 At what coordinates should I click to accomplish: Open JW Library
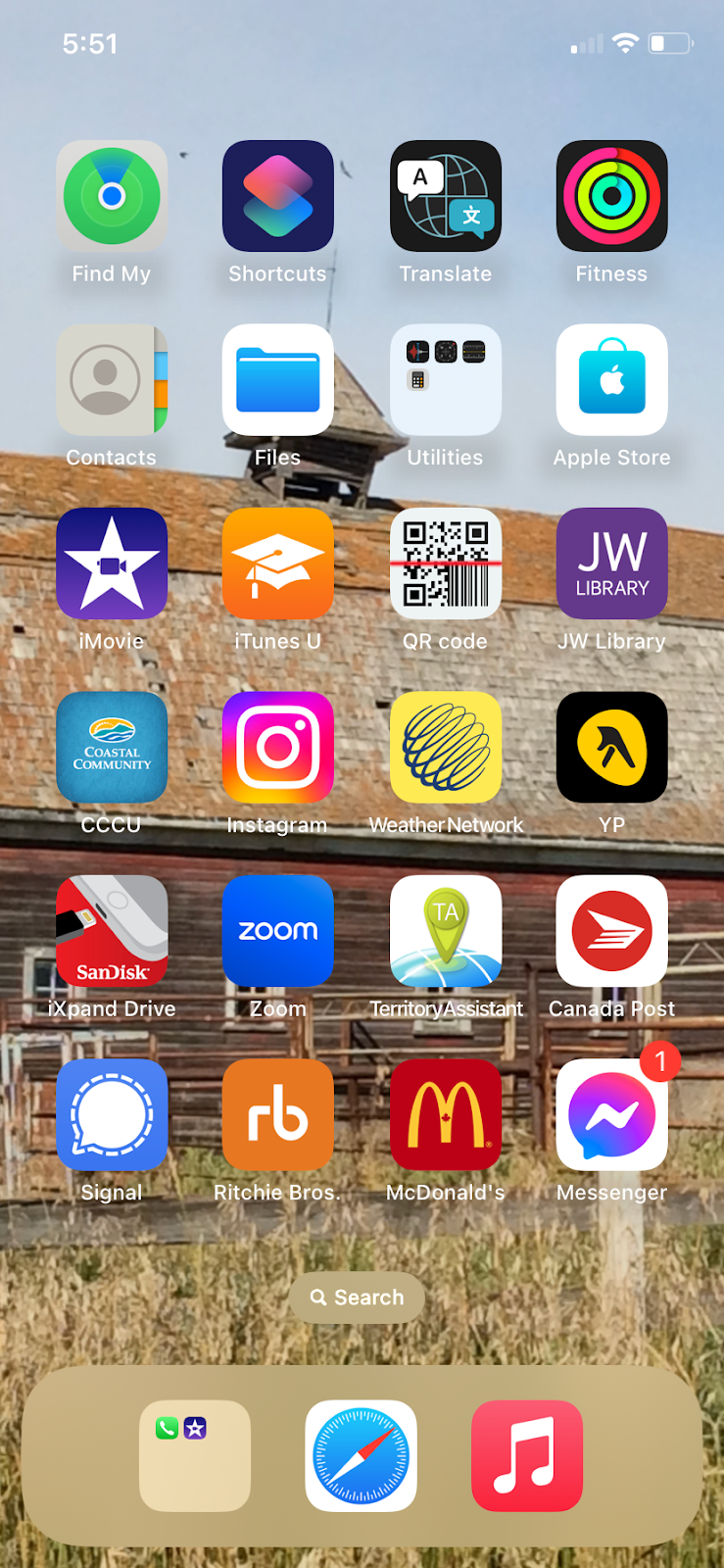tap(612, 563)
